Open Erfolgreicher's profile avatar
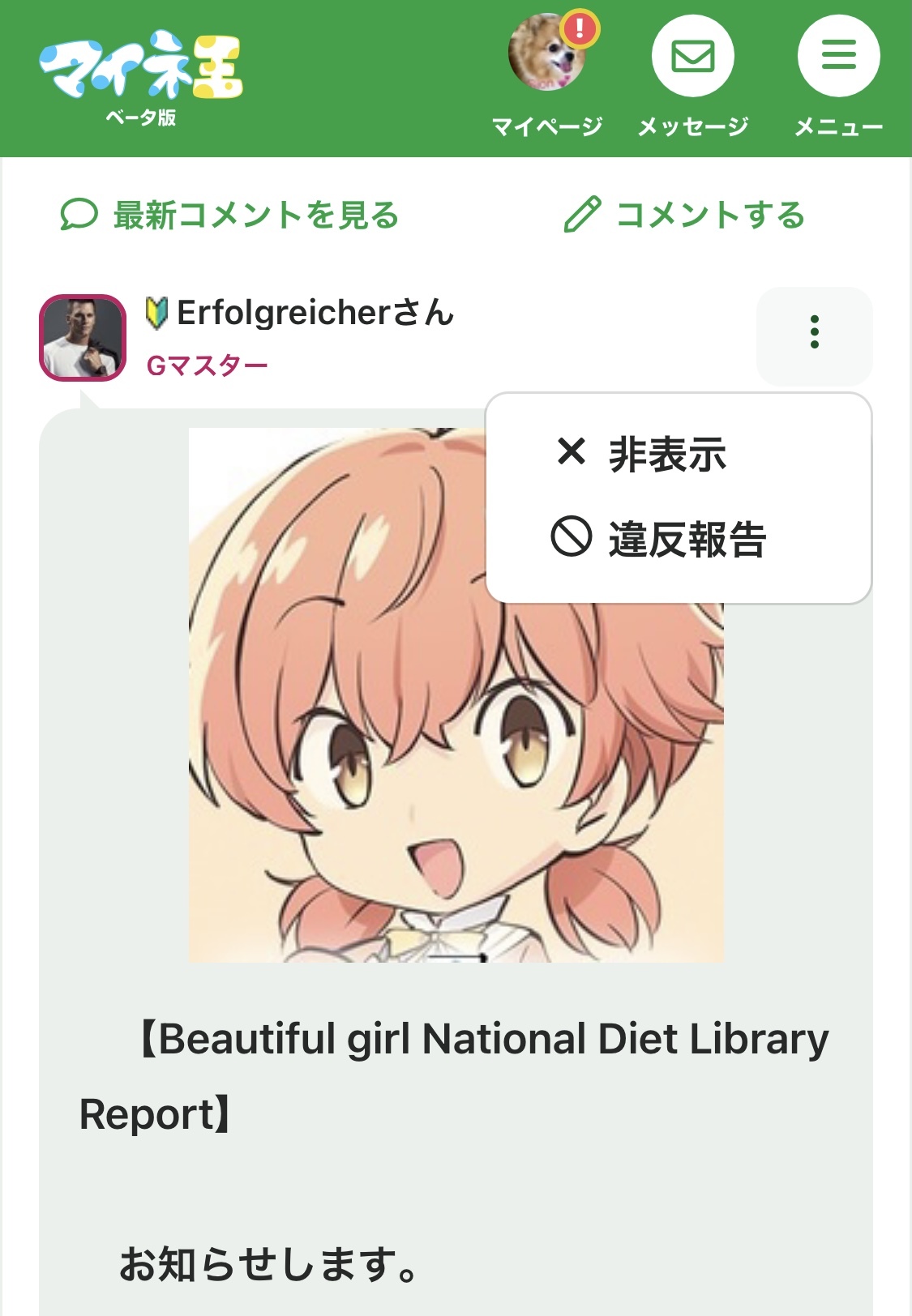 coord(83,337)
